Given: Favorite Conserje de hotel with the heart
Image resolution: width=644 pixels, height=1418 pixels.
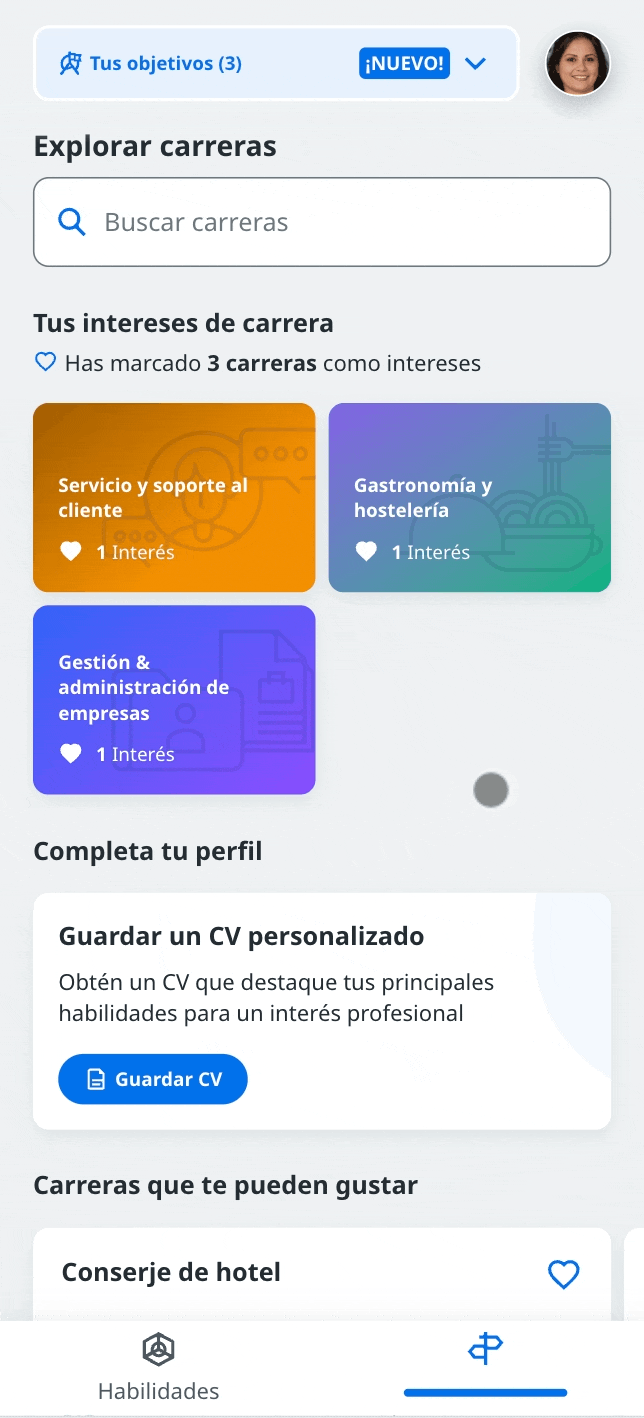Looking at the screenshot, I should 564,1274.
